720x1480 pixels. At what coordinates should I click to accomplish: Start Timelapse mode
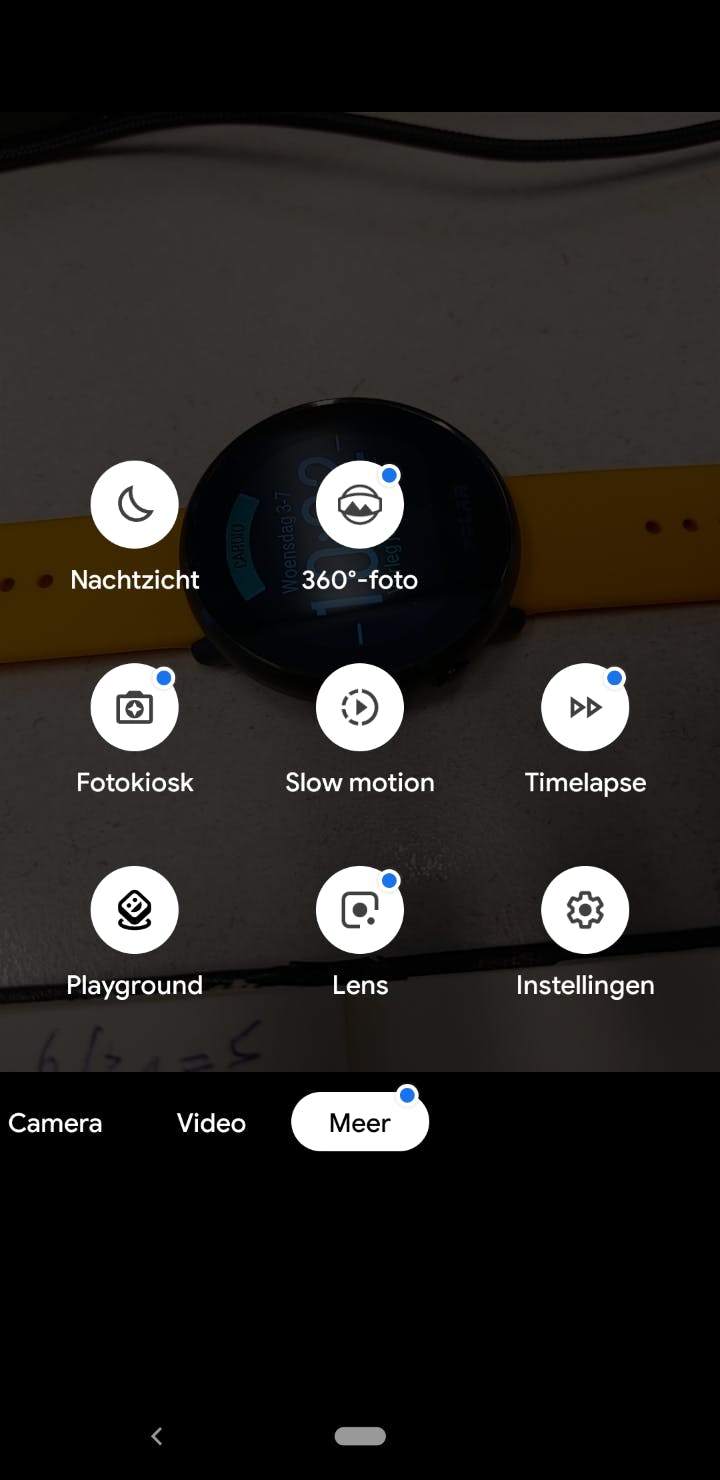point(585,708)
